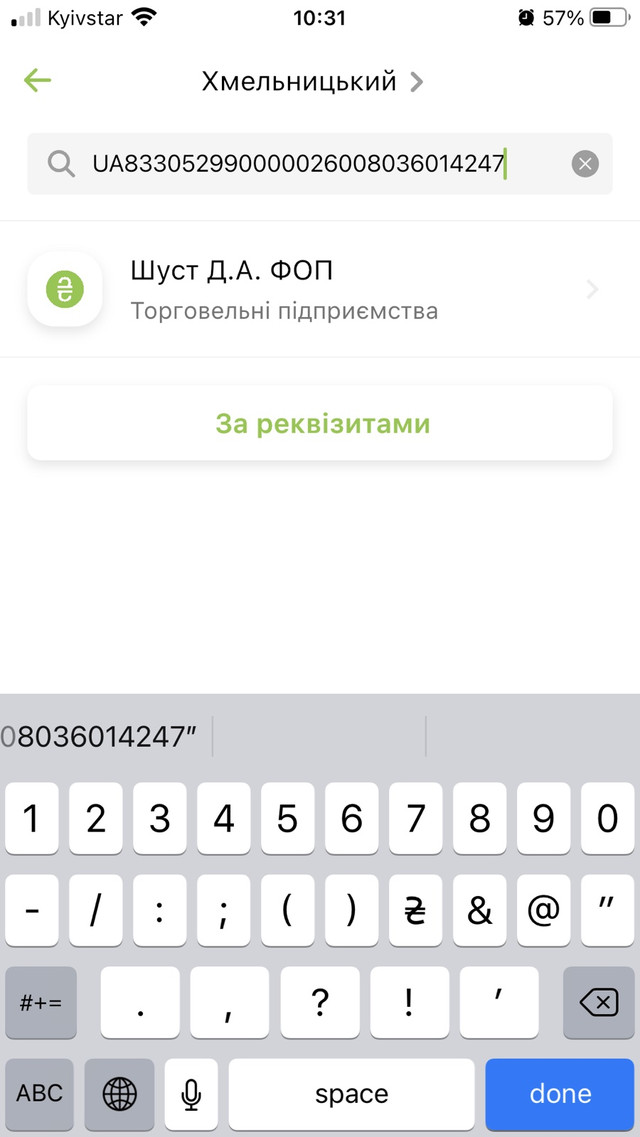Go back with the green arrow
Screen dimensions: 640x1137
point(37,81)
